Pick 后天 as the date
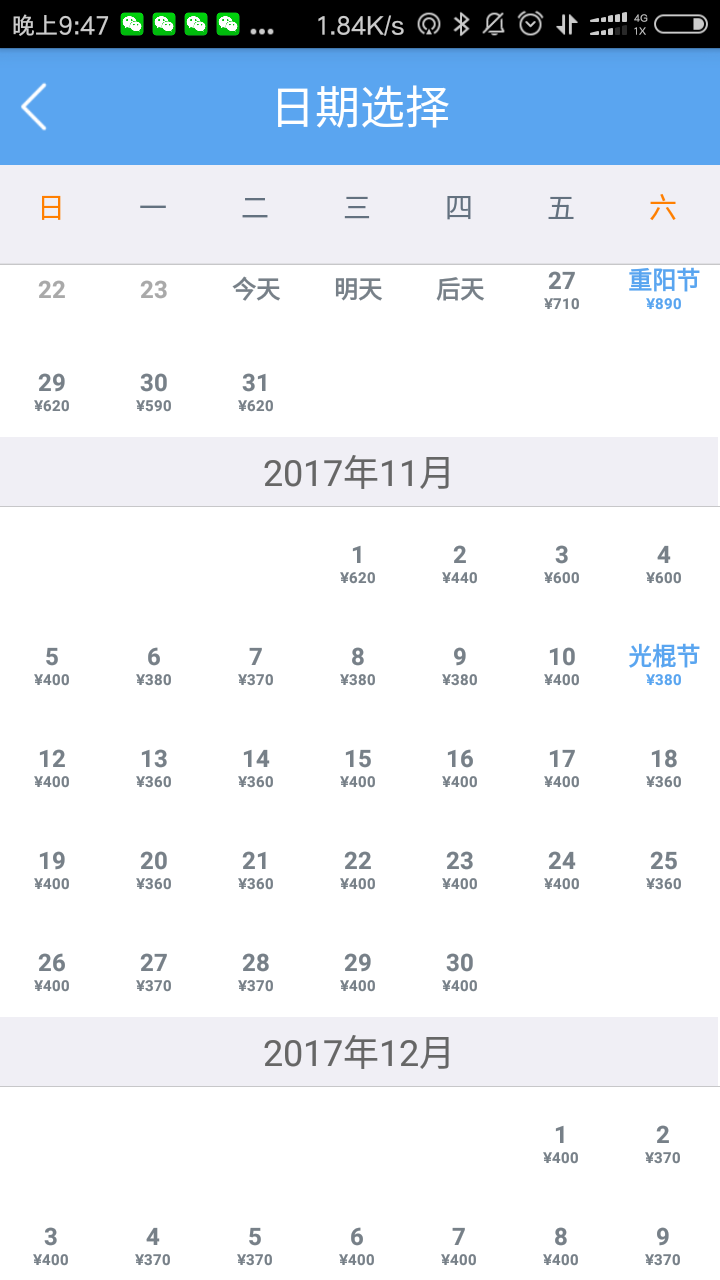The height and width of the screenshot is (1280, 720). (460, 290)
